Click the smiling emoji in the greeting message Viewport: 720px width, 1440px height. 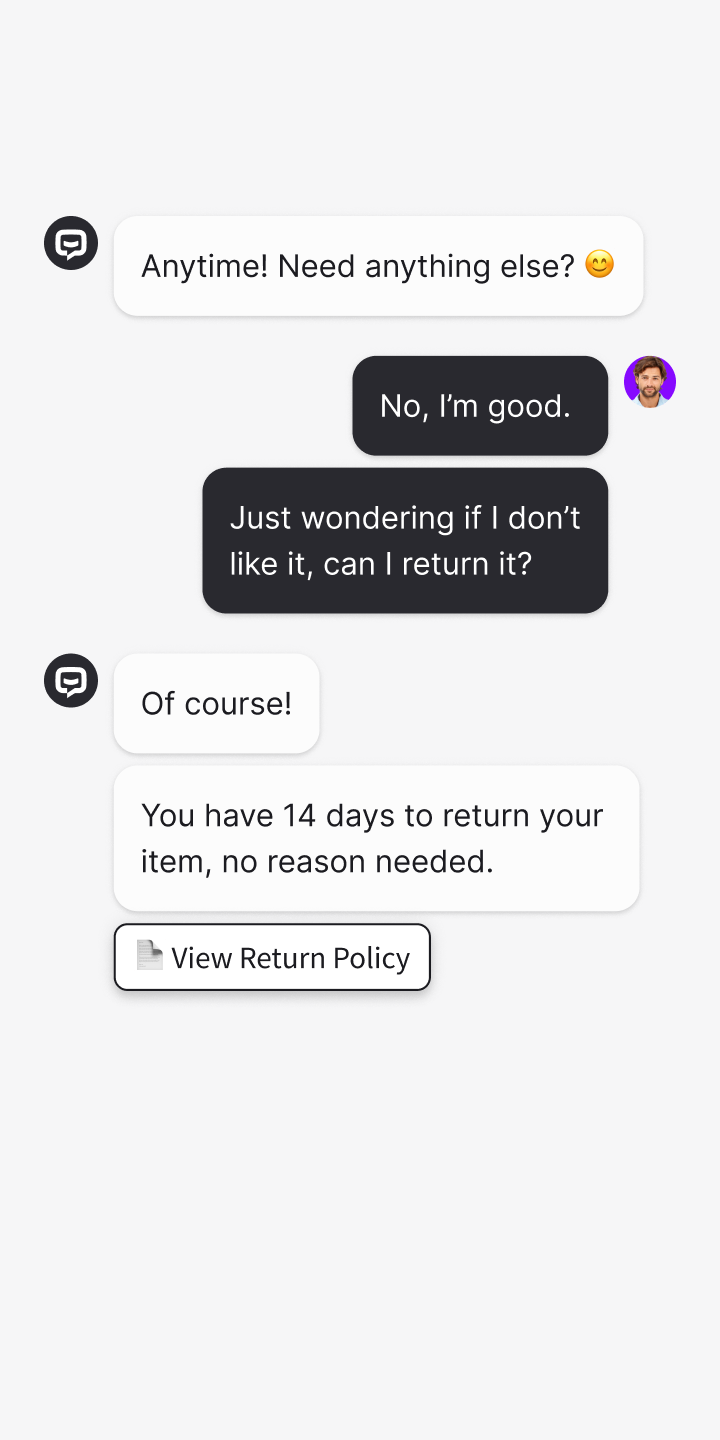pos(599,264)
